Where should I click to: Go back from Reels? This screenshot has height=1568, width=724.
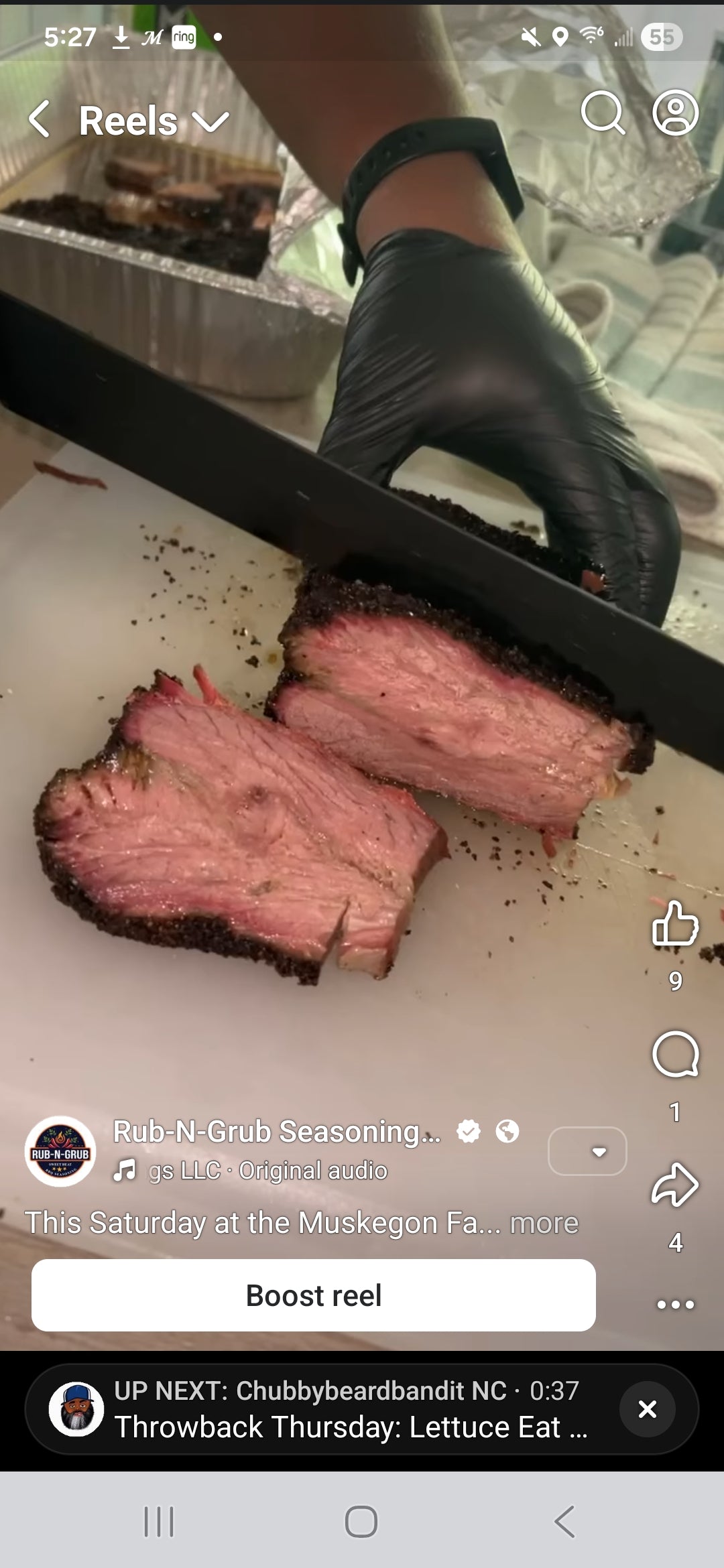[x=40, y=121]
